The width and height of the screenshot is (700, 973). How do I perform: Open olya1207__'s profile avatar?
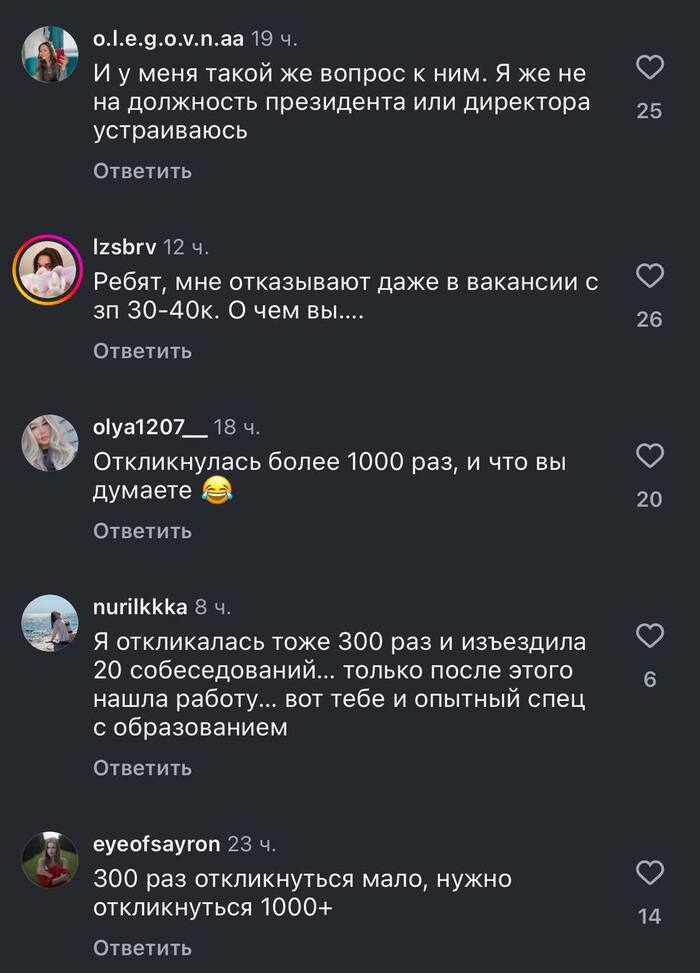(x=49, y=443)
